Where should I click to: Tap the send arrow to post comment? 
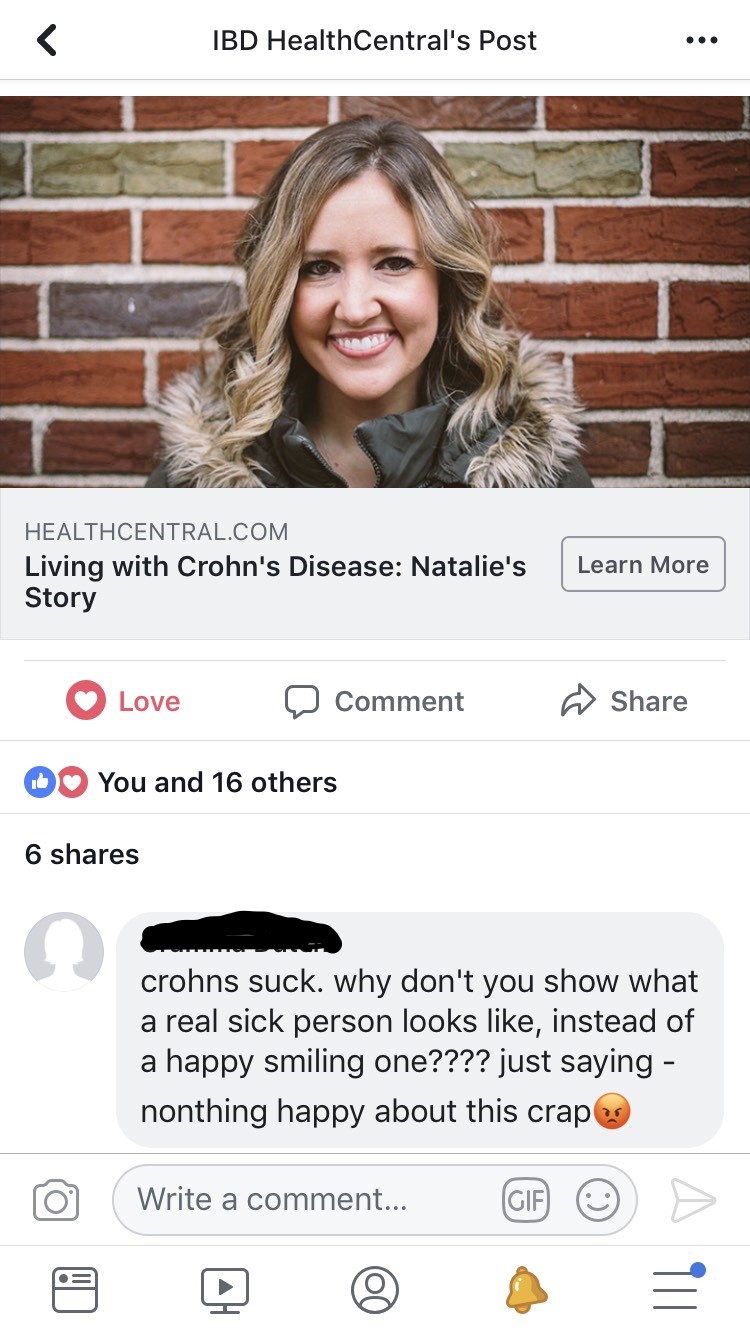692,1199
